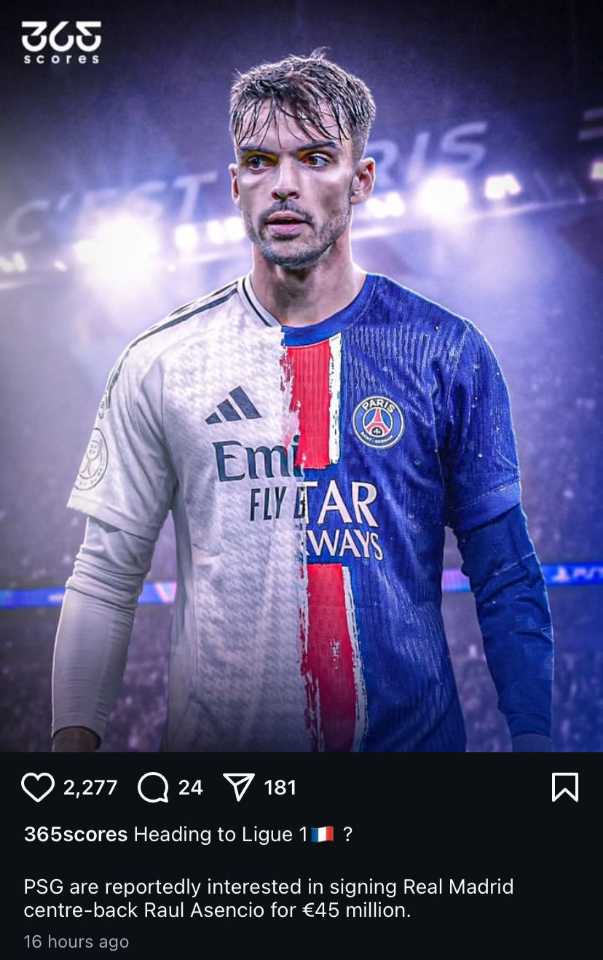
Task: Share the post via the paper plane icon
Action: tap(239, 788)
